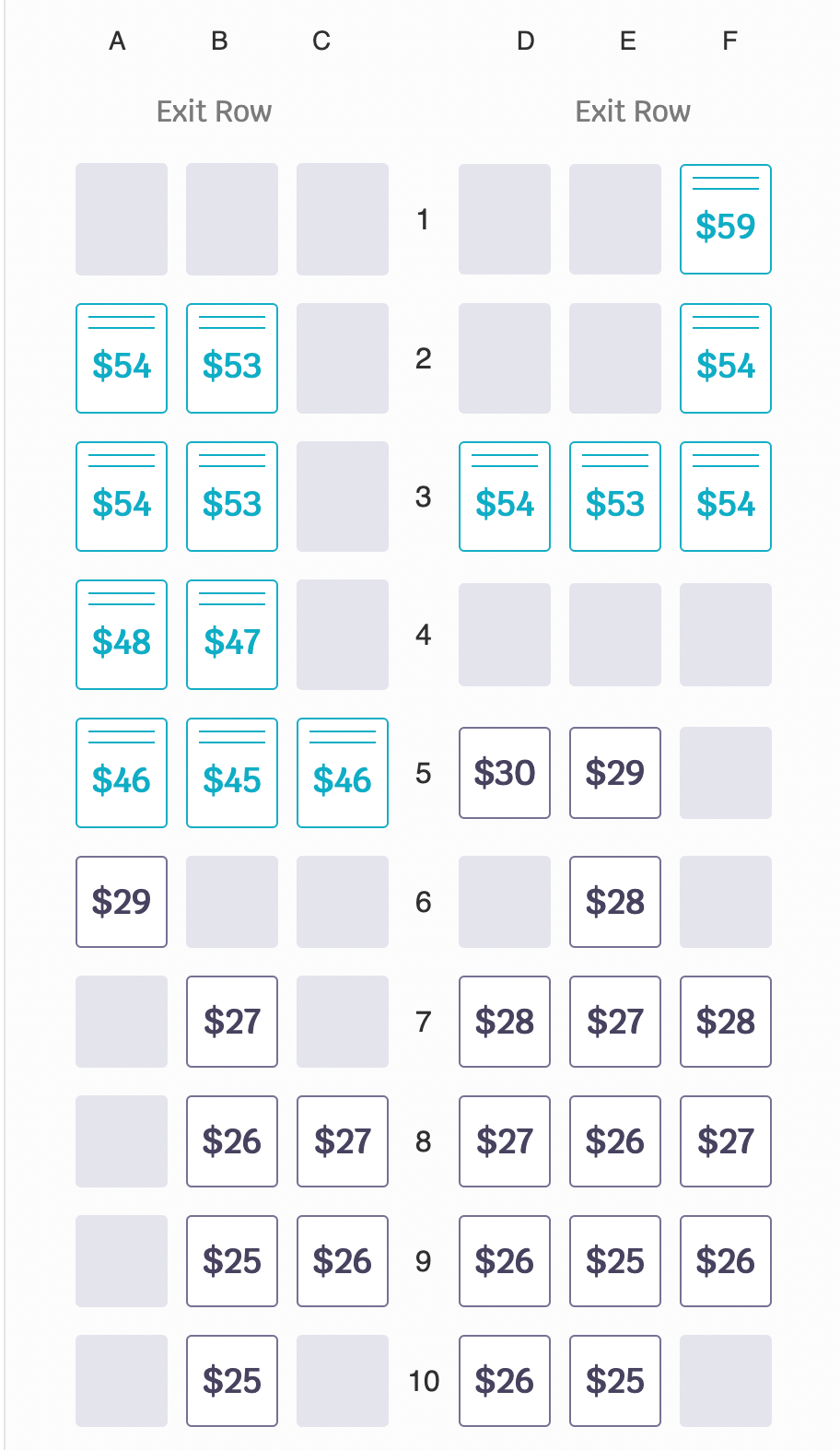
Task: Choose seat 10D for $26
Action: point(505,1381)
